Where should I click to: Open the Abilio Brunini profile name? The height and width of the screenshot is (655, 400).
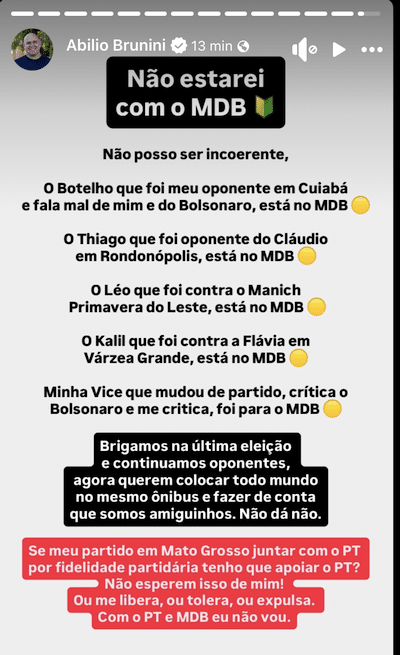(x=116, y=45)
